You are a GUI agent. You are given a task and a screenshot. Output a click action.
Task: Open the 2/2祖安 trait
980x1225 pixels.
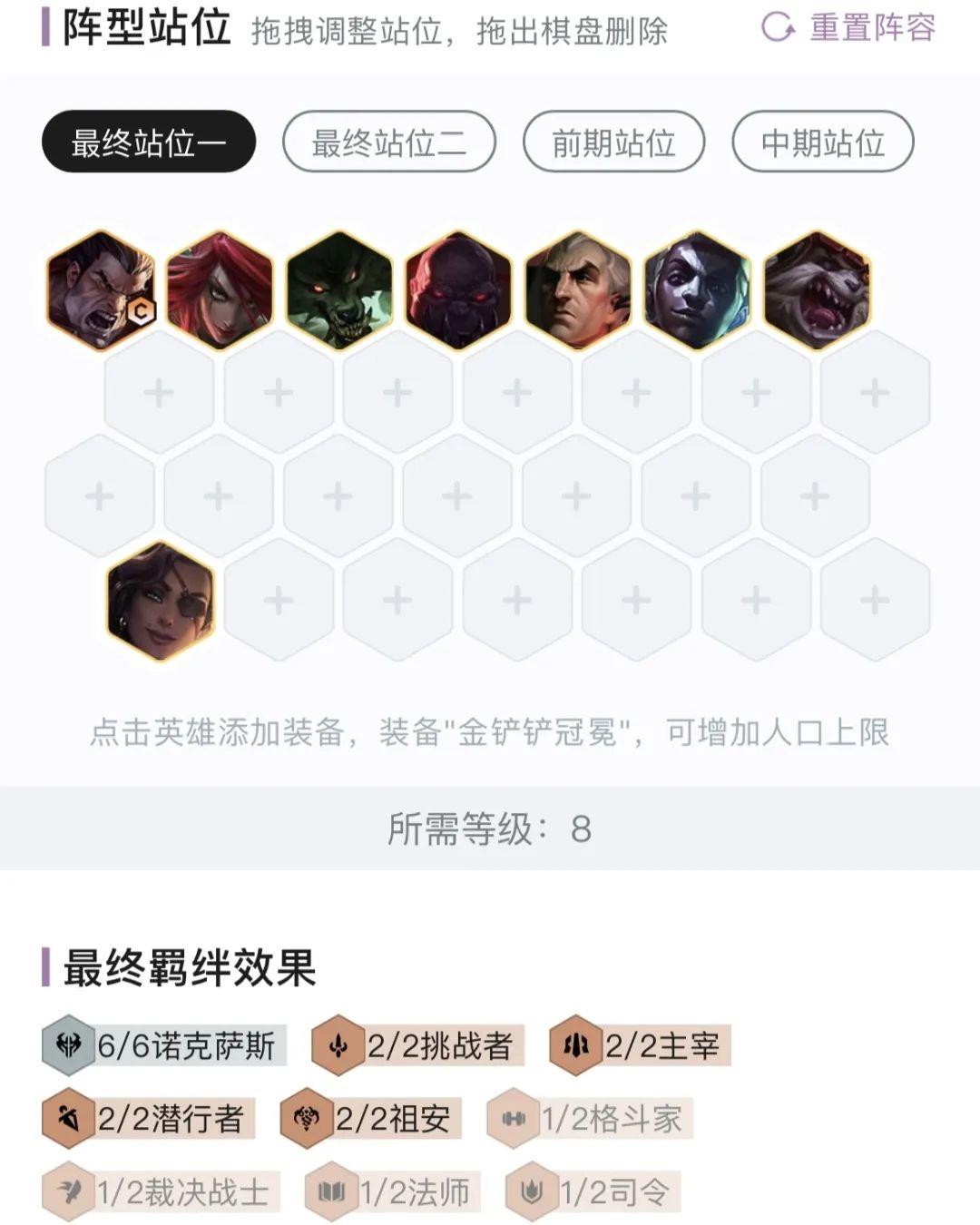(x=372, y=1118)
